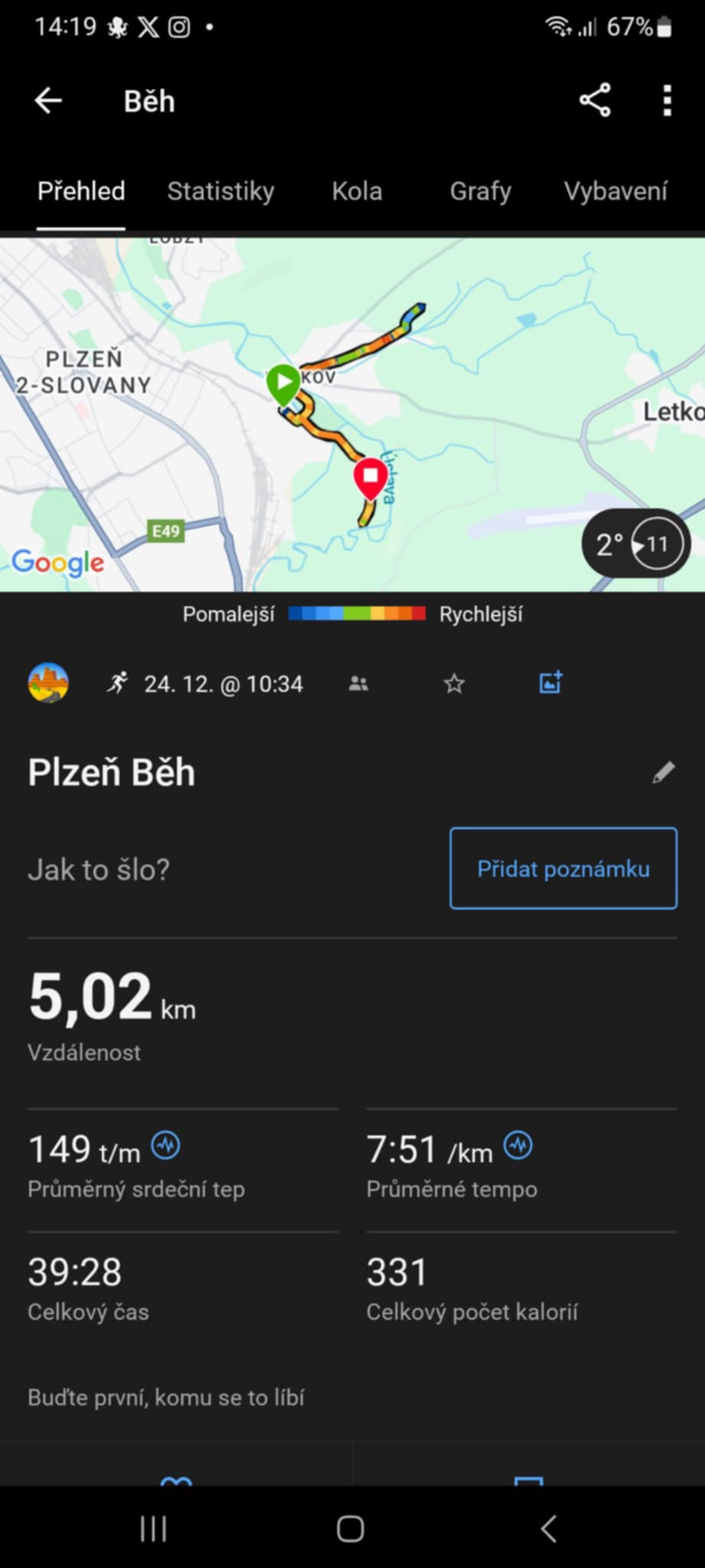Add a photo to the activity
Image resolution: width=705 pixels, height=1568 pixels.
[x=551, y=682]
